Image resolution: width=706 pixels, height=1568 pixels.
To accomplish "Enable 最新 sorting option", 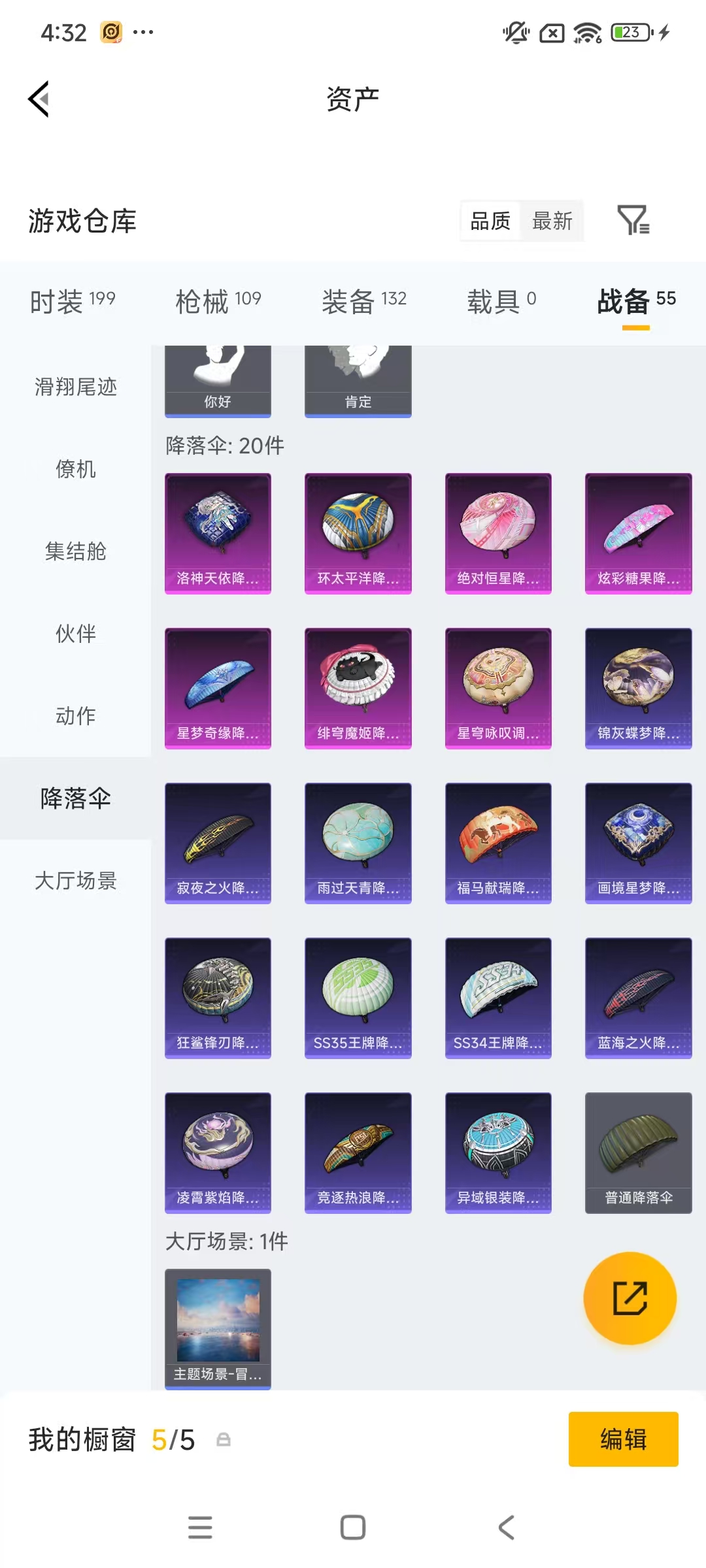I will (551, 221).
